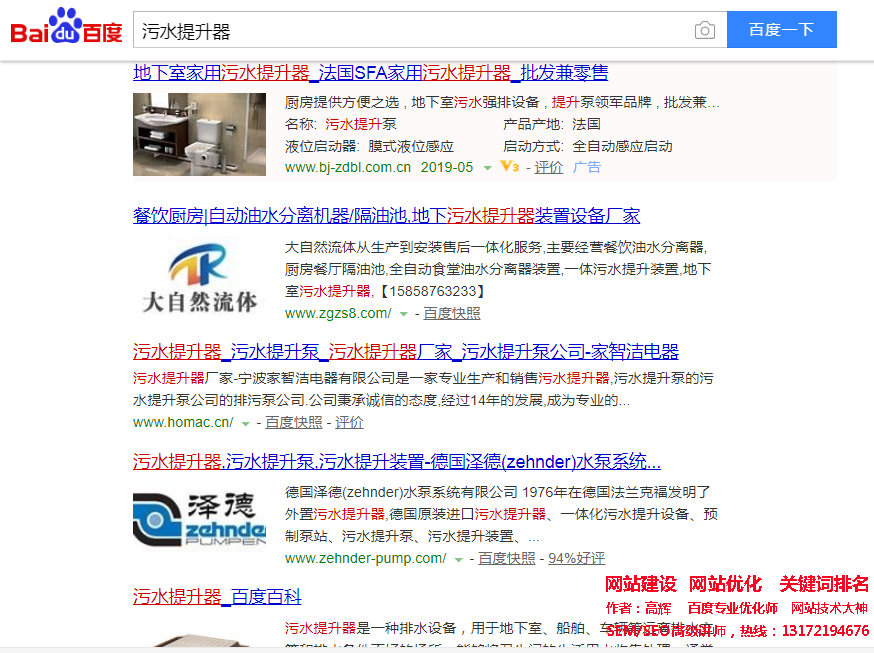View 百度快照 for www.zehnder-pump.com
This screenshot has height=653, width=874.
click(507, 559)
